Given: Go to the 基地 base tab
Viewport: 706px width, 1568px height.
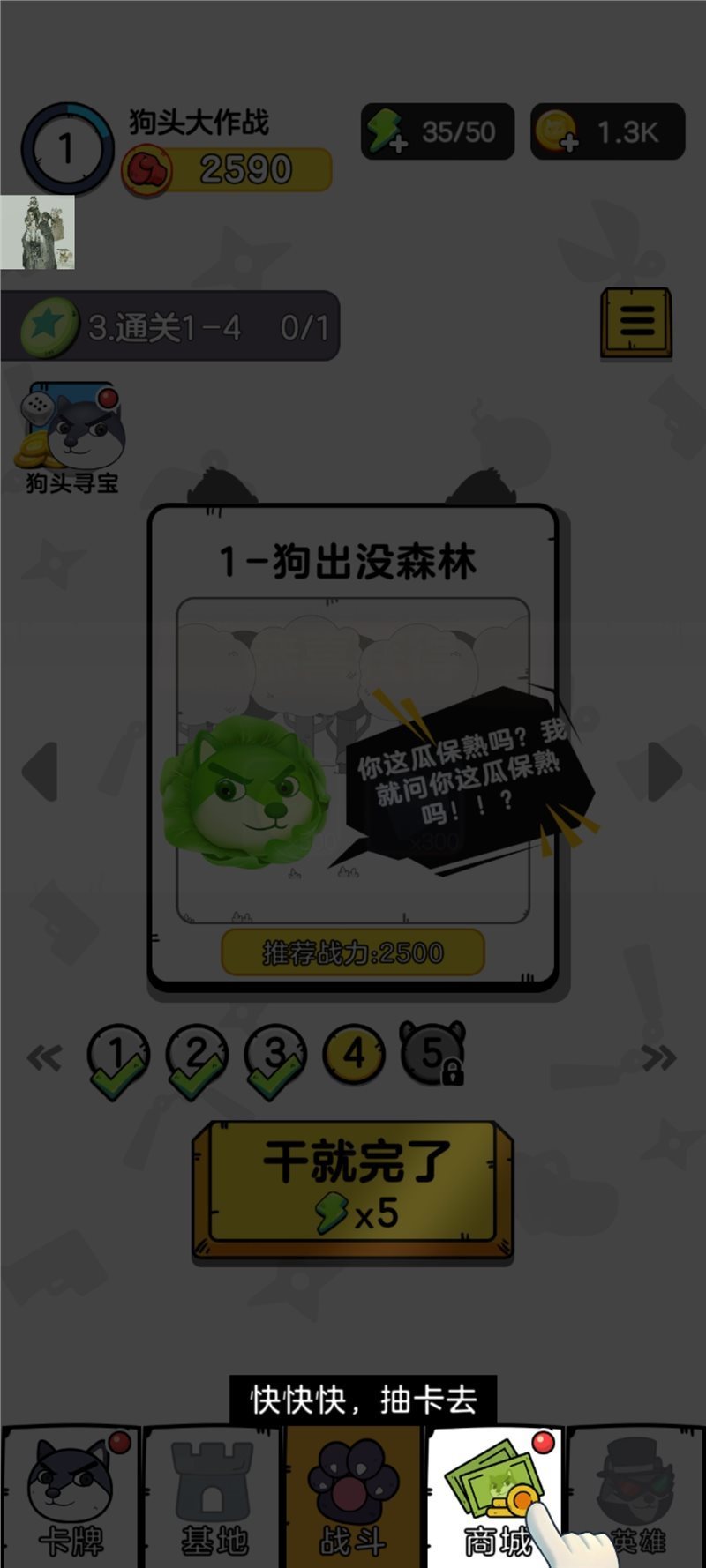Looking at the screenshot, I should (213, 1499).
